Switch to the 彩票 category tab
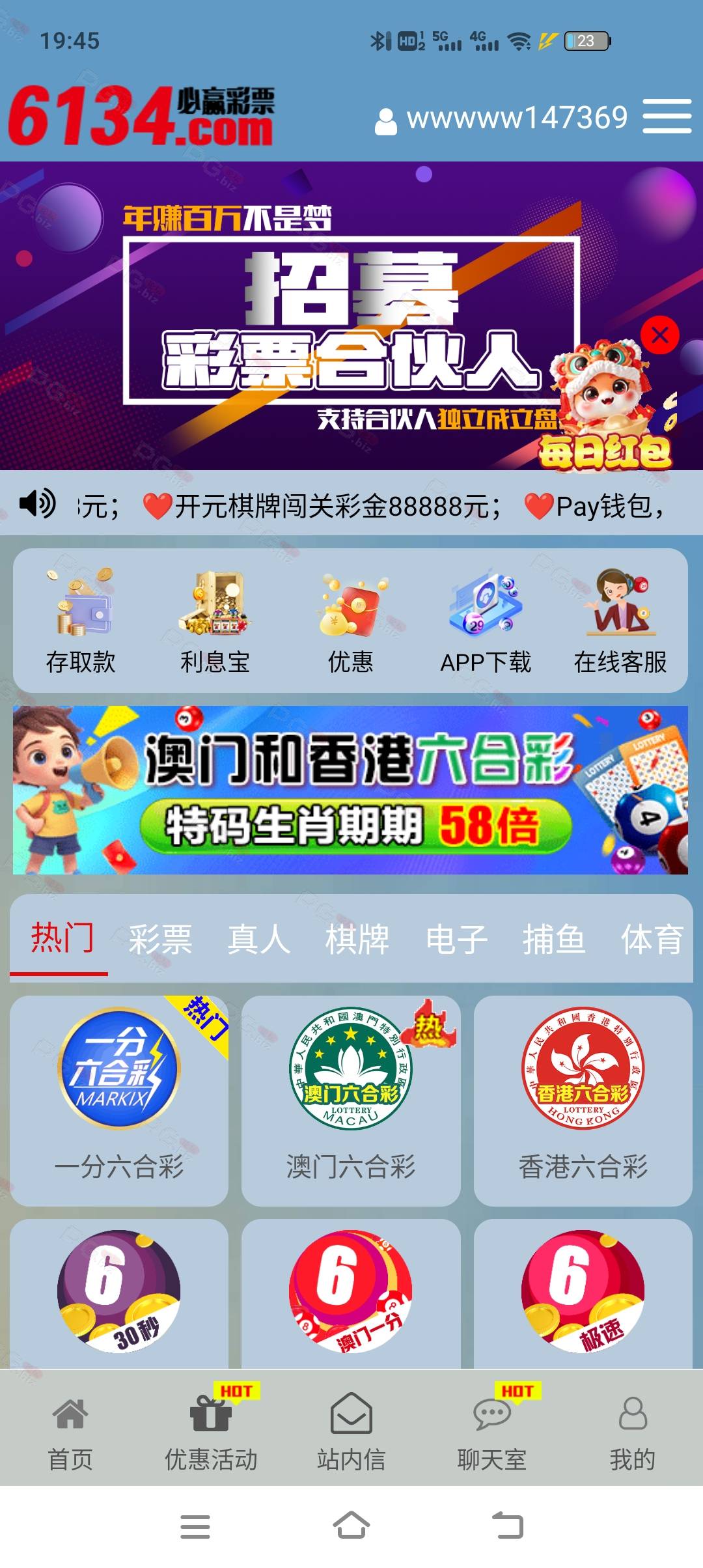The height and width of the screenshot is (1568, 703). 160,939
